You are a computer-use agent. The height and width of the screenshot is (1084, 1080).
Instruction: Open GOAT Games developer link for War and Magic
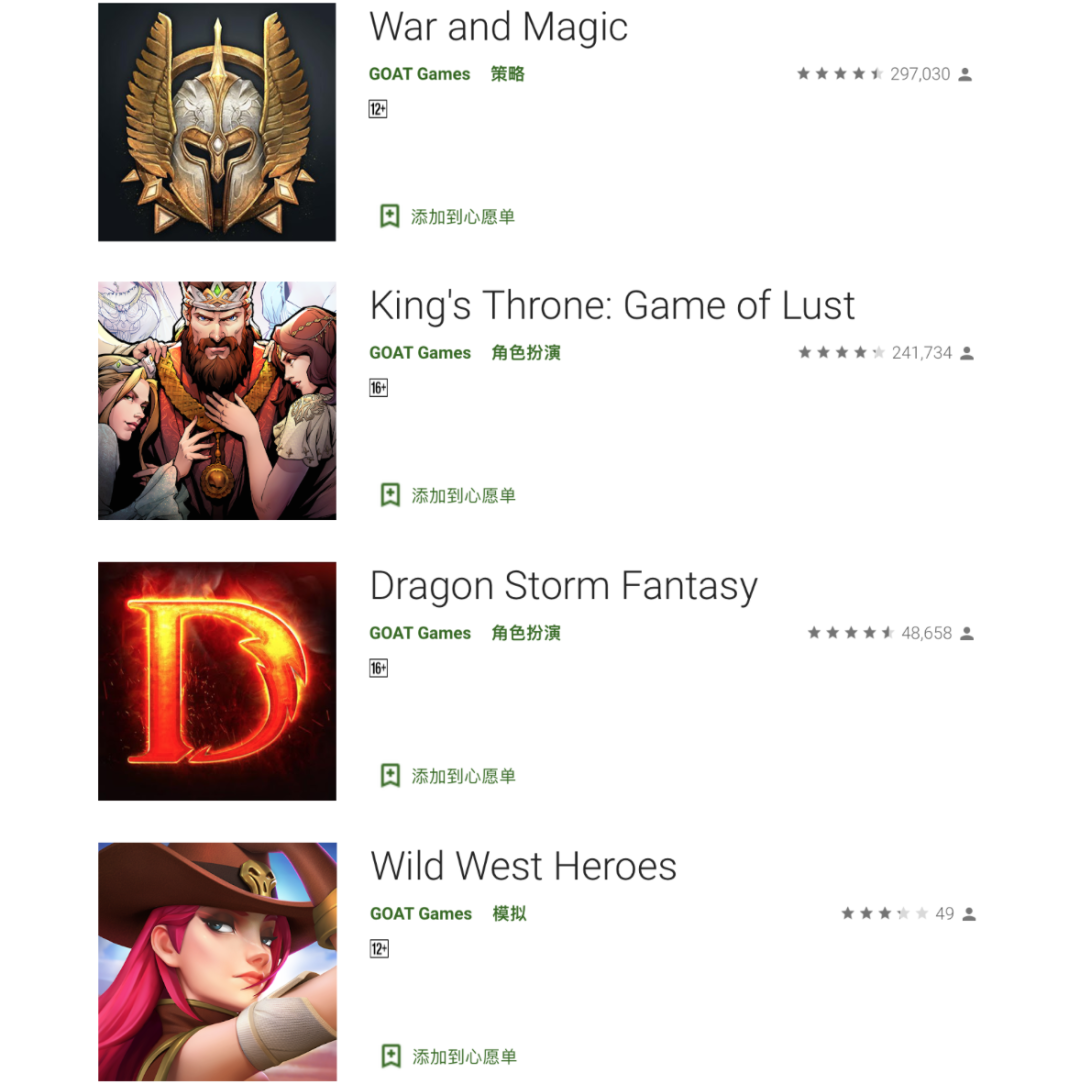click(x=419, y=74)
